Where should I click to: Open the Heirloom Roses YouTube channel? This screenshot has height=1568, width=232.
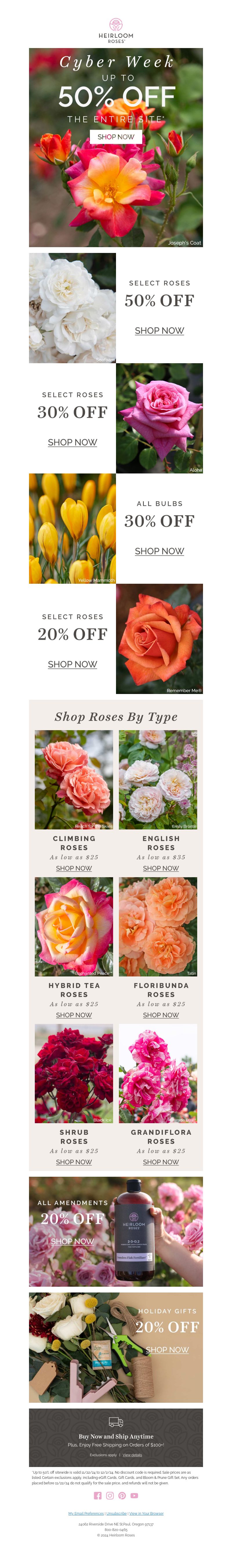click(134, 1495)
